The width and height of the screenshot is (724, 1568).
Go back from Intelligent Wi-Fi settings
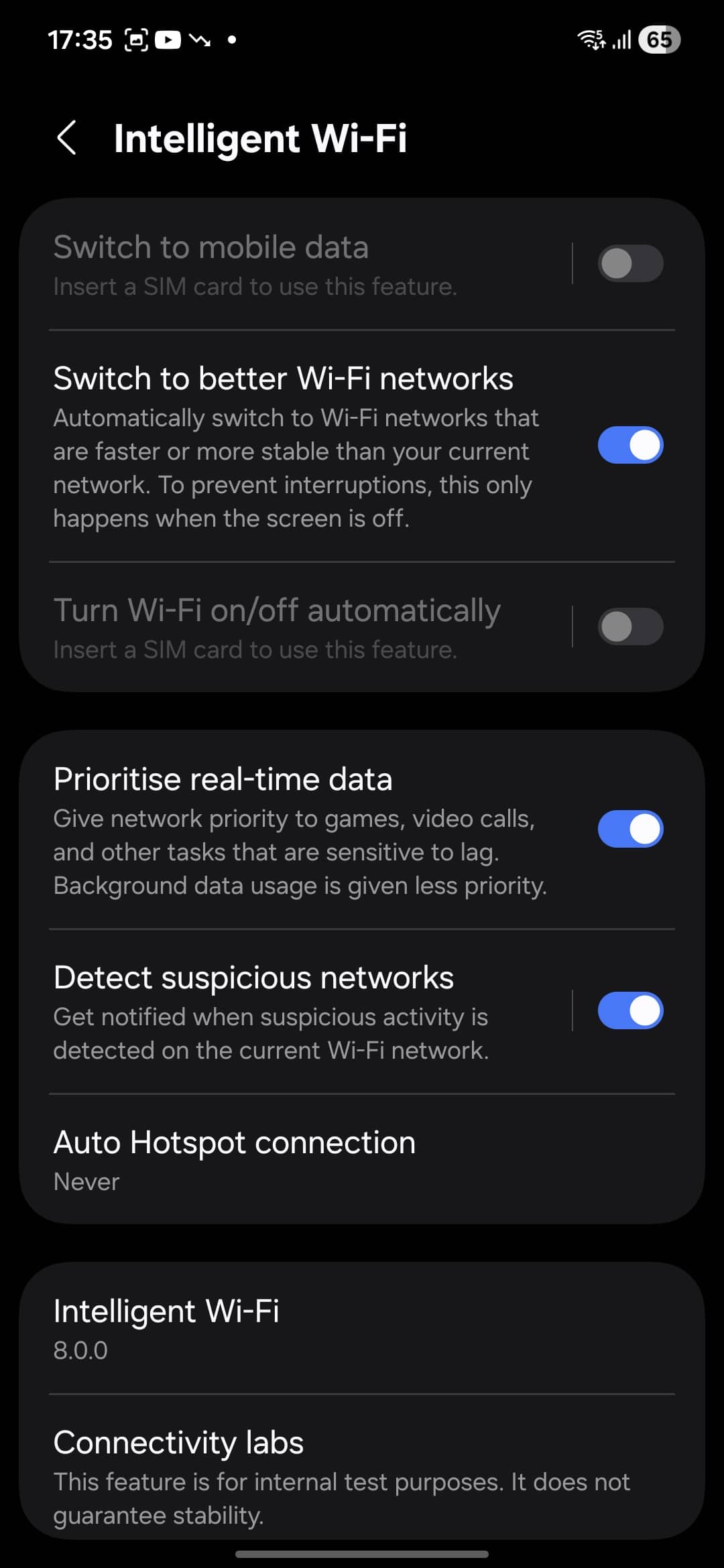click(66, 138)
